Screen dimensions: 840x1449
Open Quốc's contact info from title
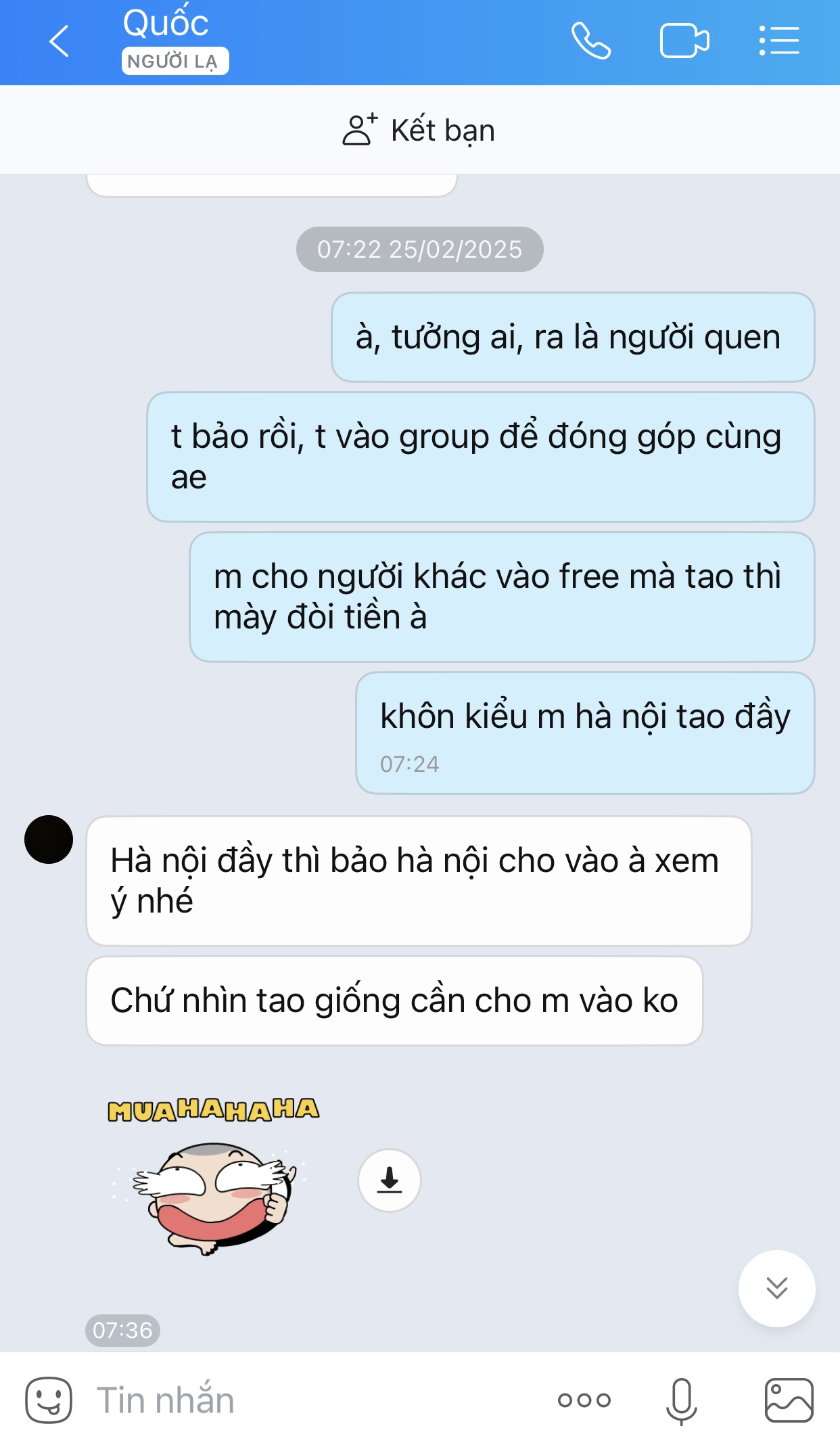[166, 24]
